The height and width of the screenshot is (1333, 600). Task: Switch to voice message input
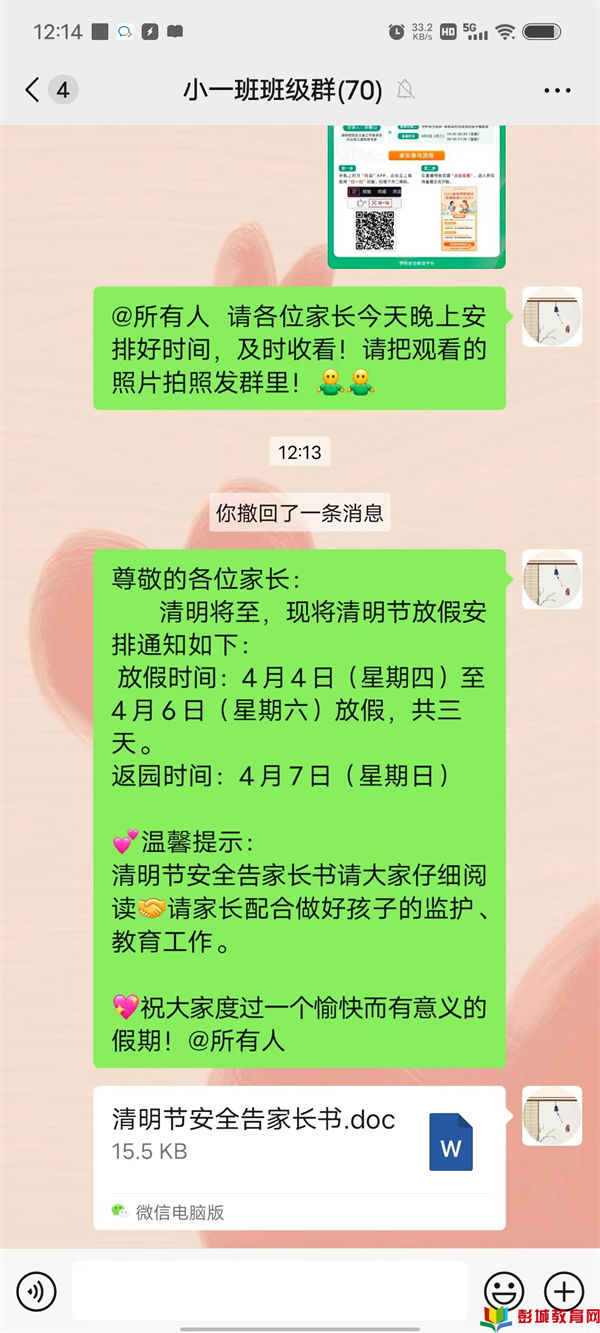point(36,1291)
